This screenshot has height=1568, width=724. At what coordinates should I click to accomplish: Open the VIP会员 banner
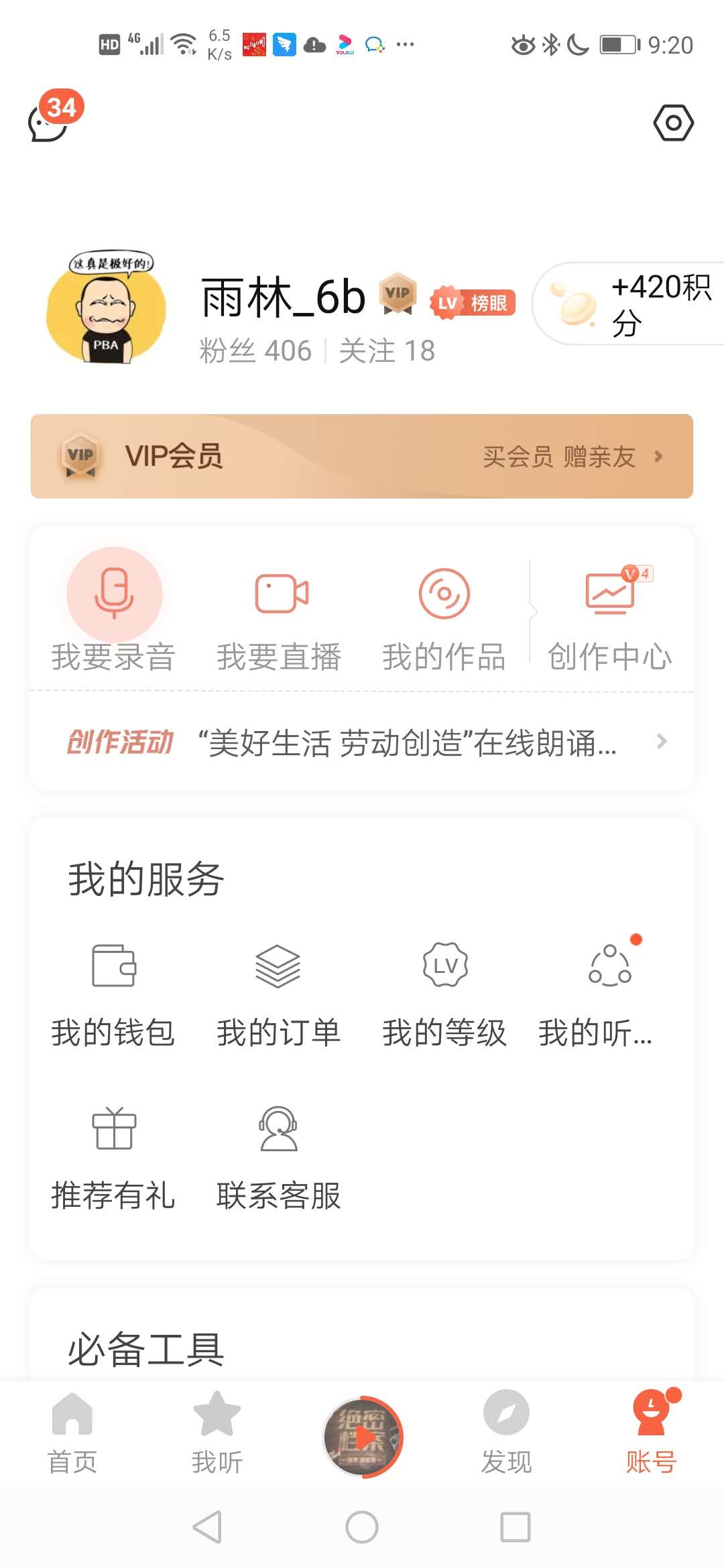tap(362, 456)
